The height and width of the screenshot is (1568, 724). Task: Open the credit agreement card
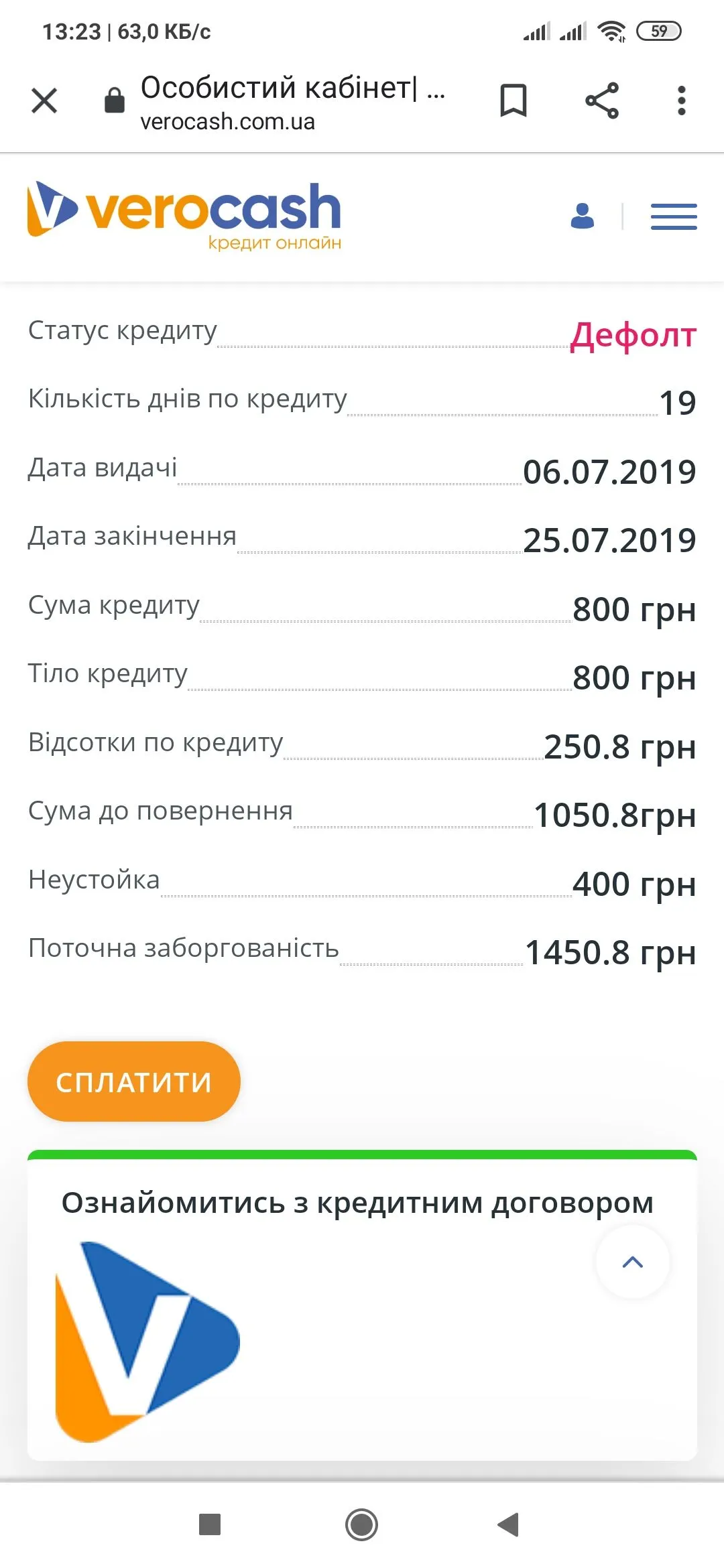[357, 1203]
